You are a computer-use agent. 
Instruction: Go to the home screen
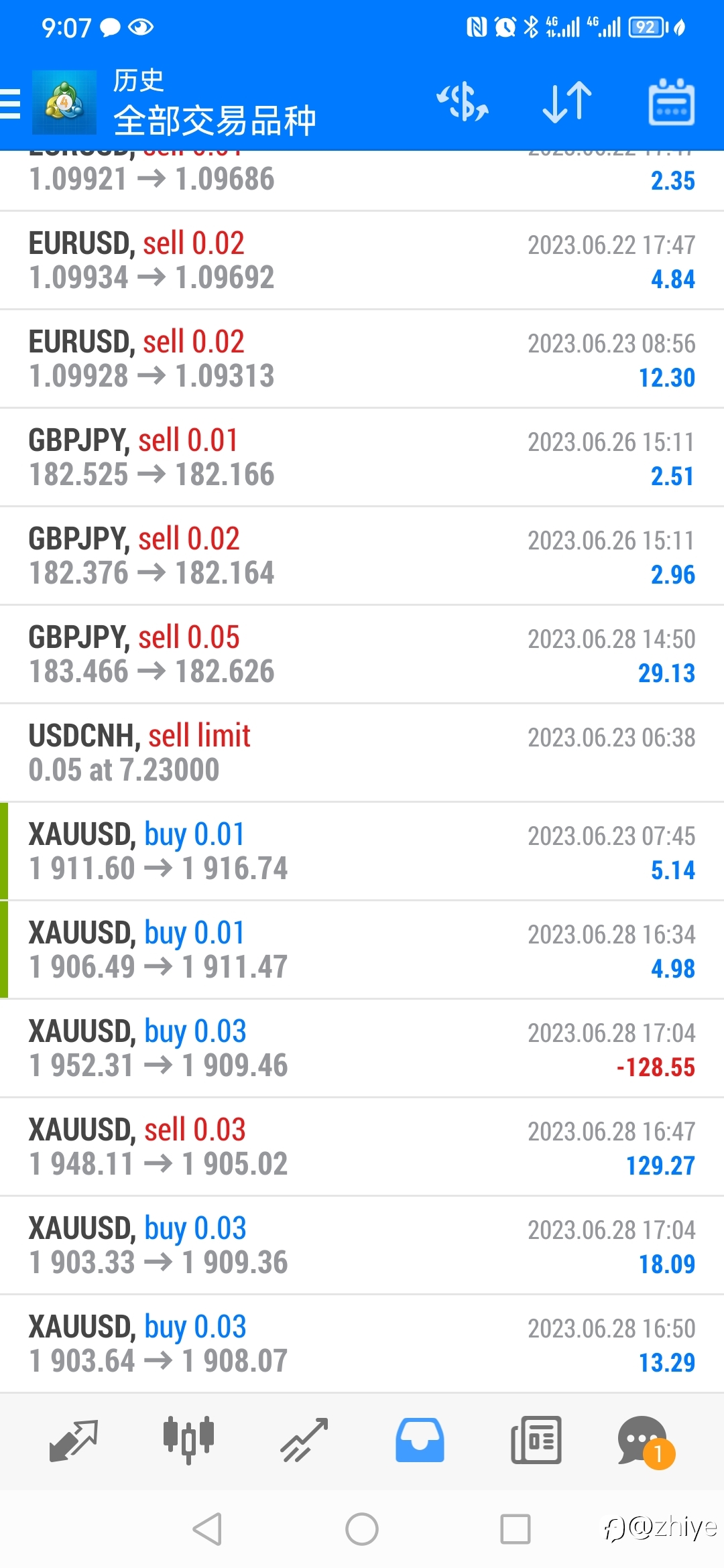362,1529
